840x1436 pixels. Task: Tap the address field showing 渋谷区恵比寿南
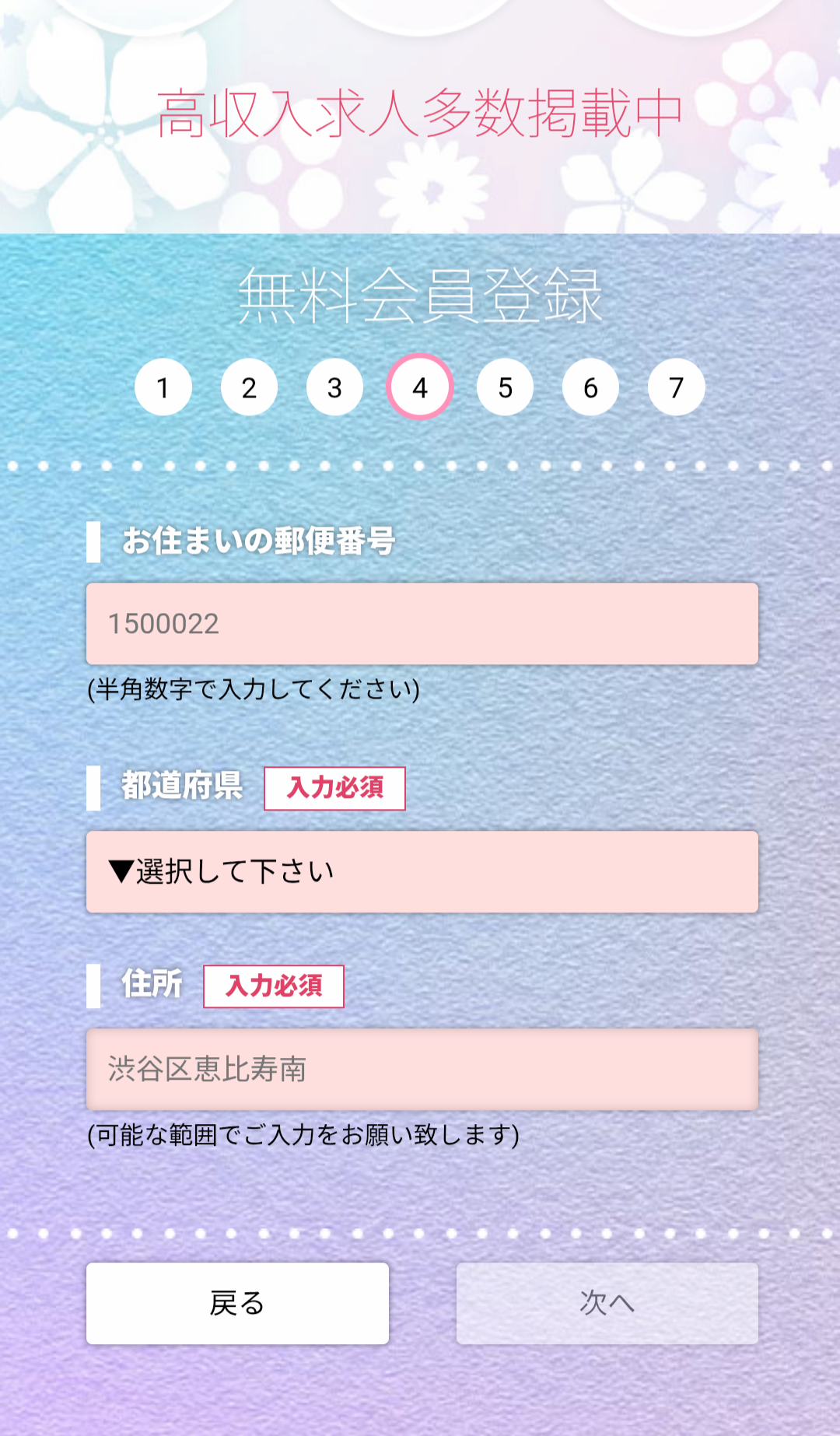[x=422, y=1070]
